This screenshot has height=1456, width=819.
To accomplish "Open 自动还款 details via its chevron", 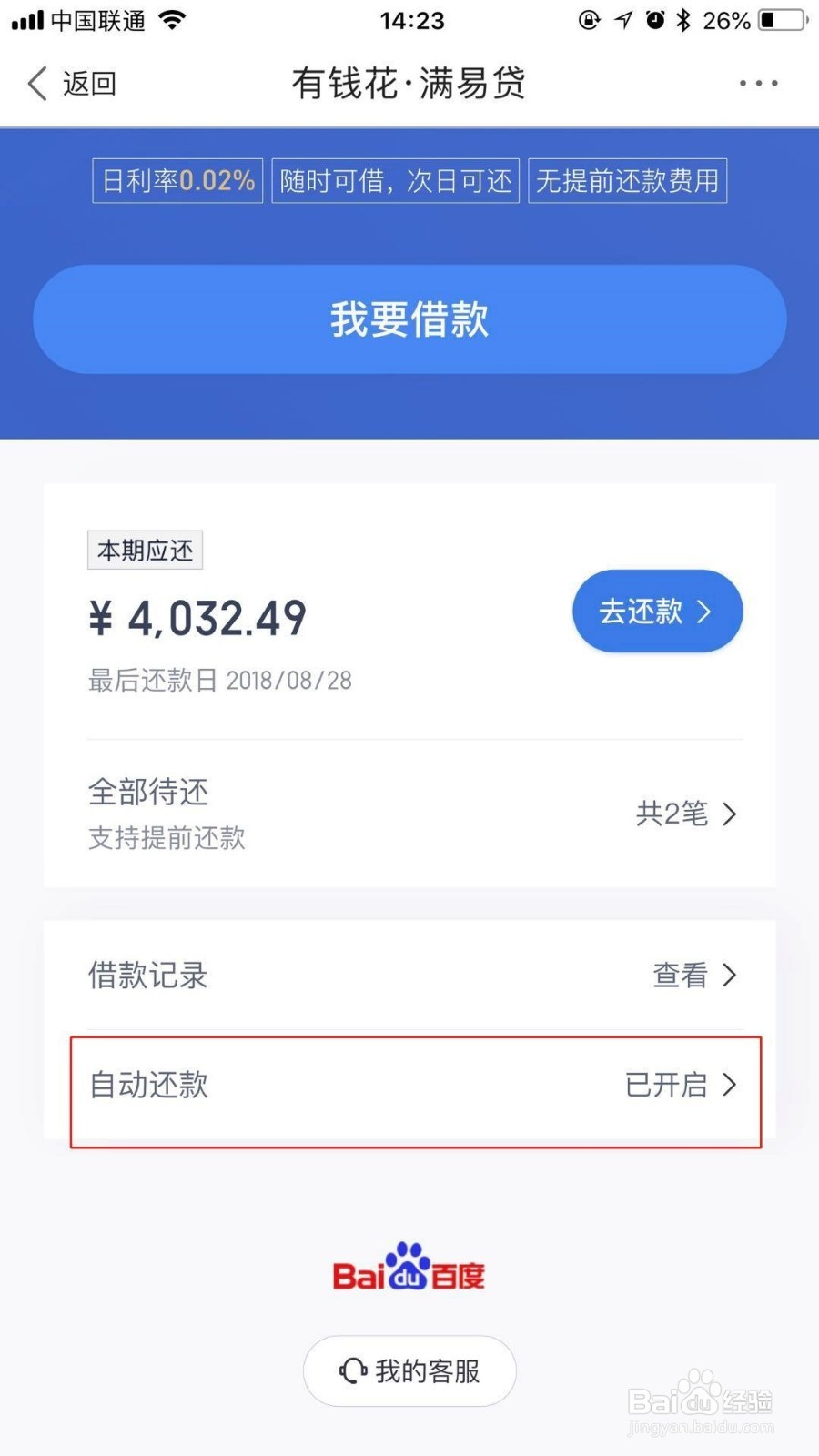I will click(x=728, y=1085).
